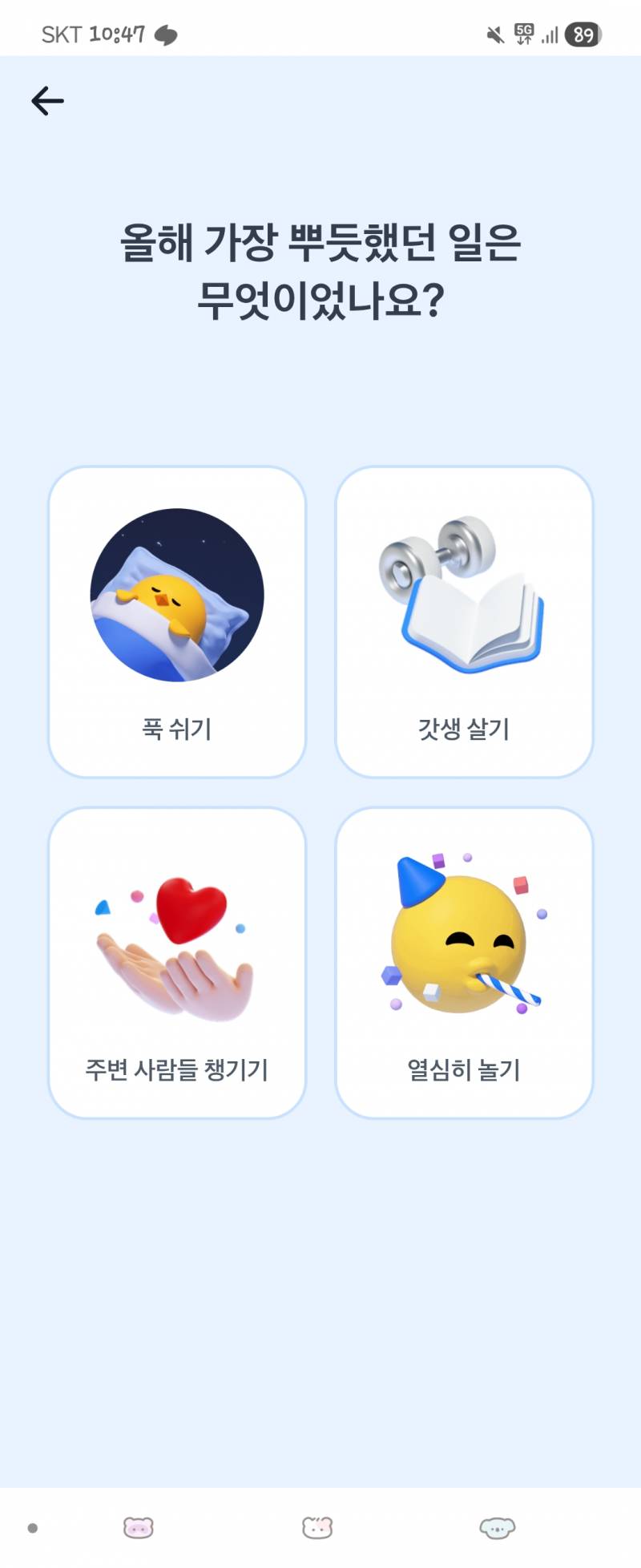Tap the speech bubble icon in status bar
This screenshot has height=1568, width=641.
(x=164, y=34)
